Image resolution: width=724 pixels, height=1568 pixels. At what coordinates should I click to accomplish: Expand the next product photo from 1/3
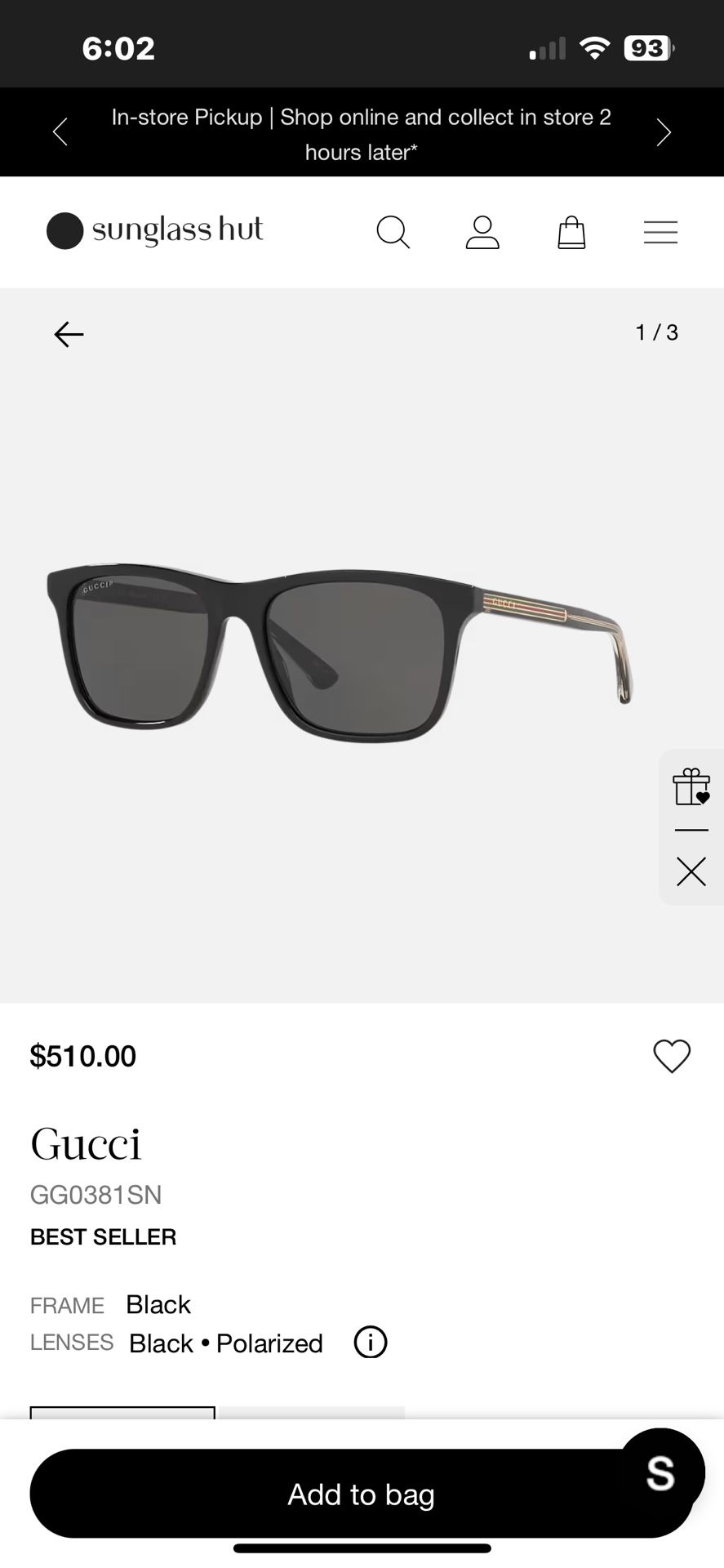(656, 332)
